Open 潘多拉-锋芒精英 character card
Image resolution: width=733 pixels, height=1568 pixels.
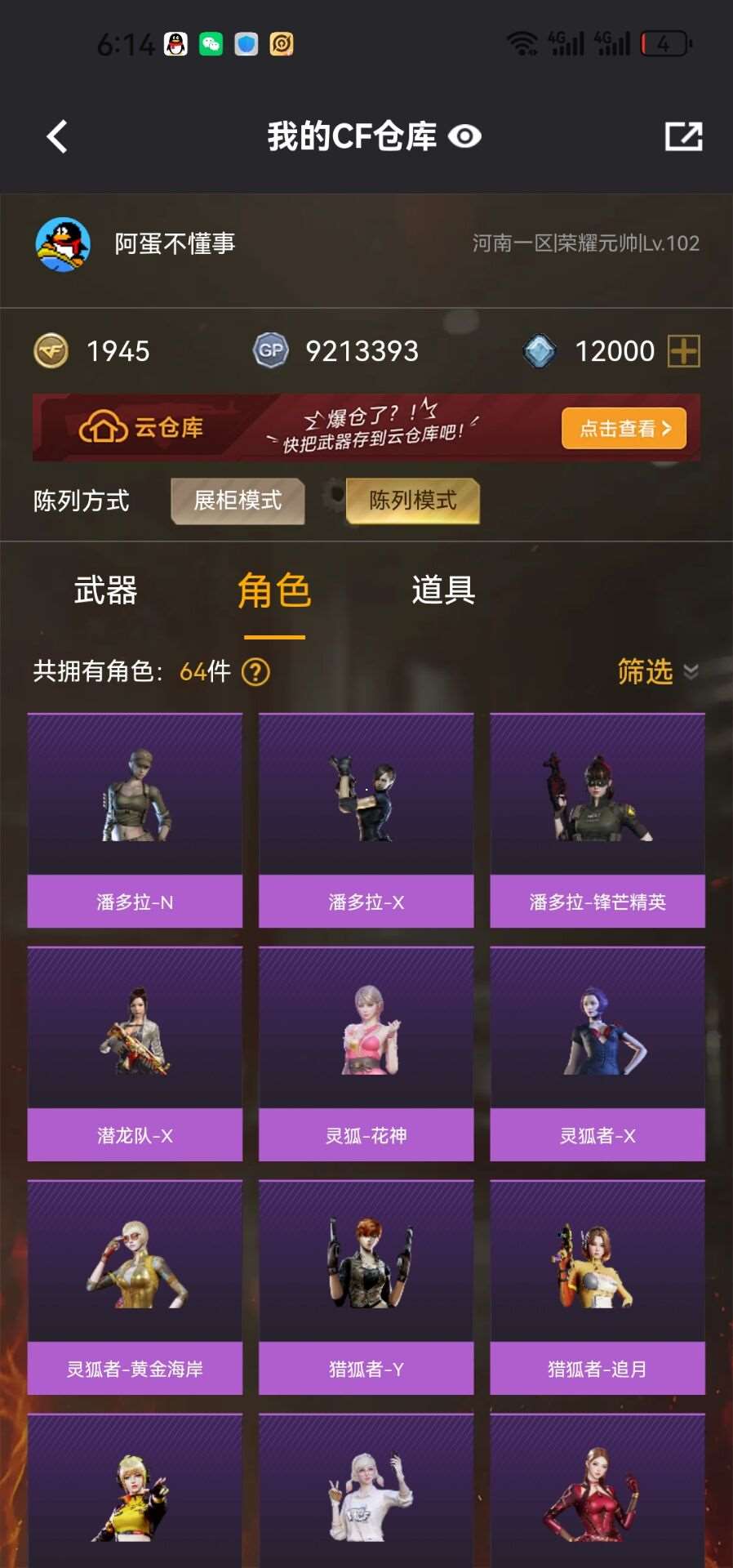[597, 820]
